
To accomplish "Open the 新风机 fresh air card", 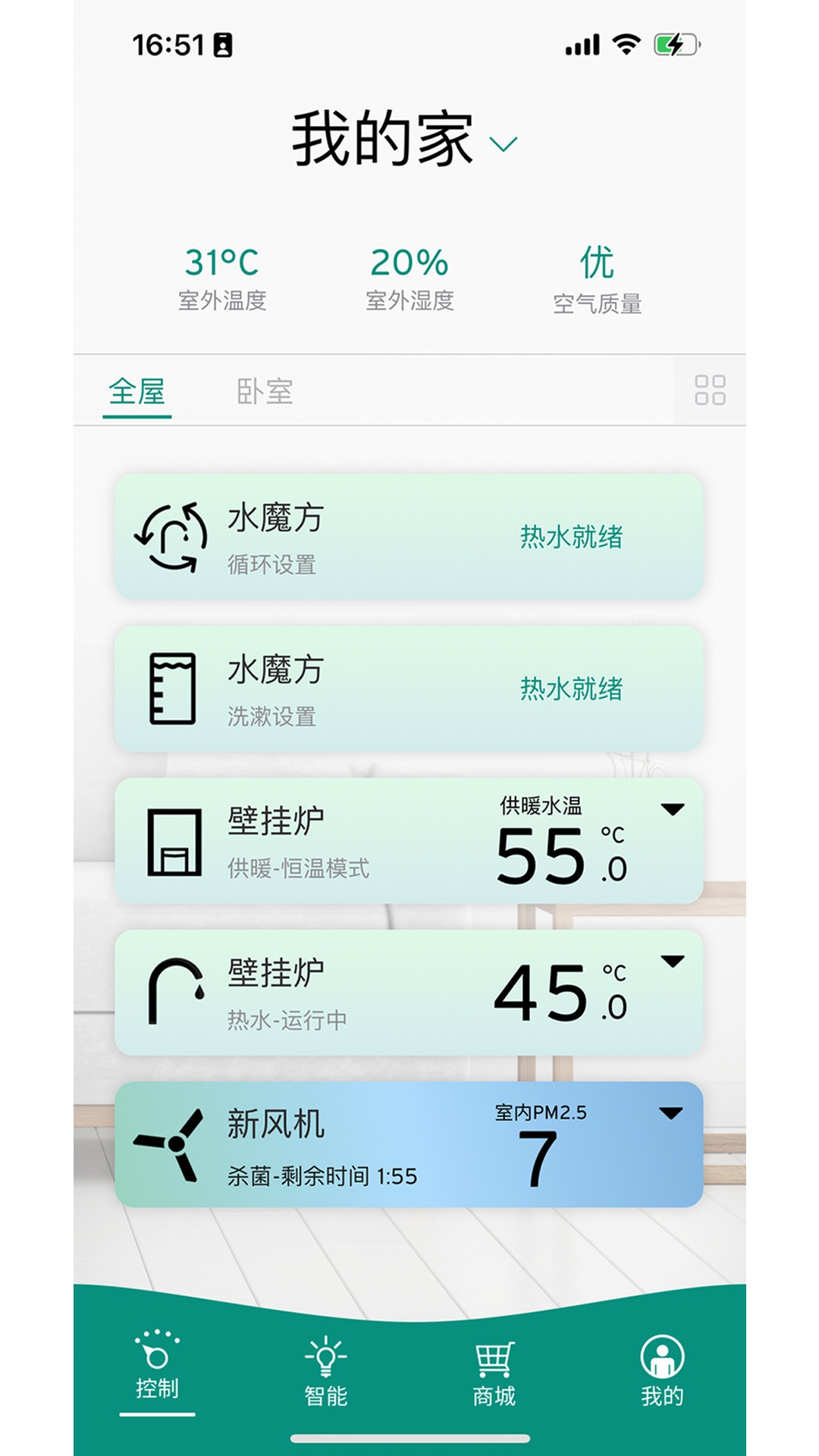I will pos(409,1144).
